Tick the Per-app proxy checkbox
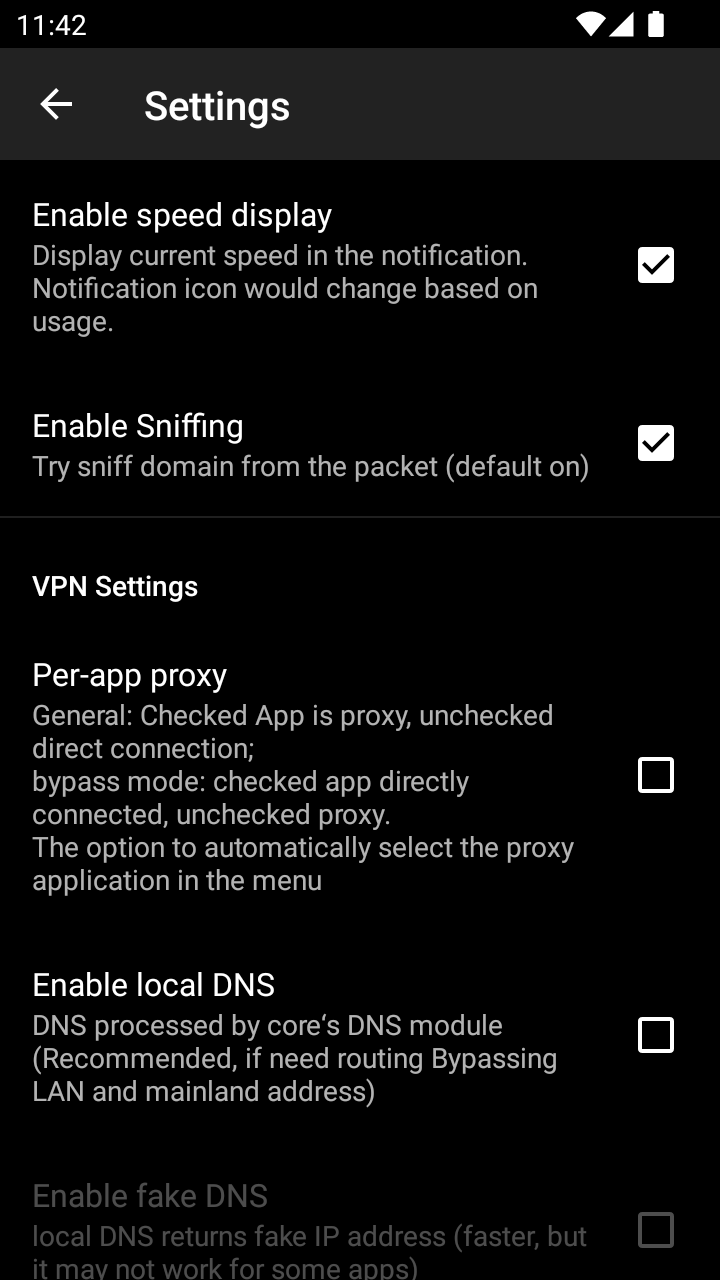Viewport: 720px width, 1280px height. pyautogui.click(x=656, y=775)
